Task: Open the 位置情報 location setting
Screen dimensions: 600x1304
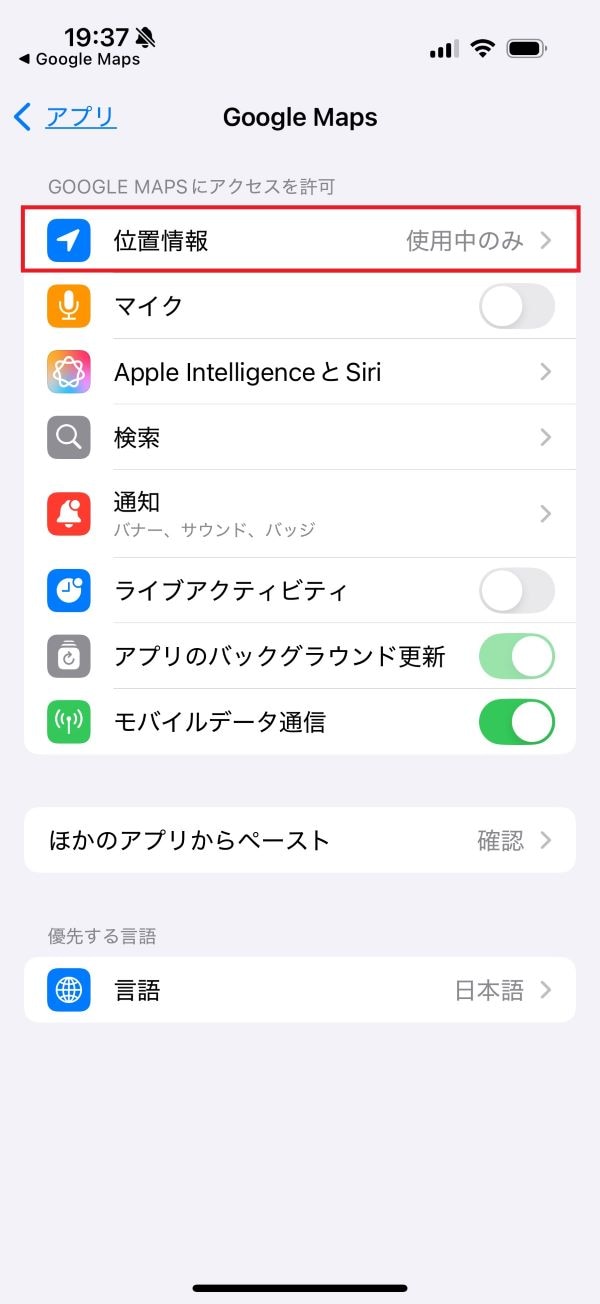Action: (x=300, y=241)
